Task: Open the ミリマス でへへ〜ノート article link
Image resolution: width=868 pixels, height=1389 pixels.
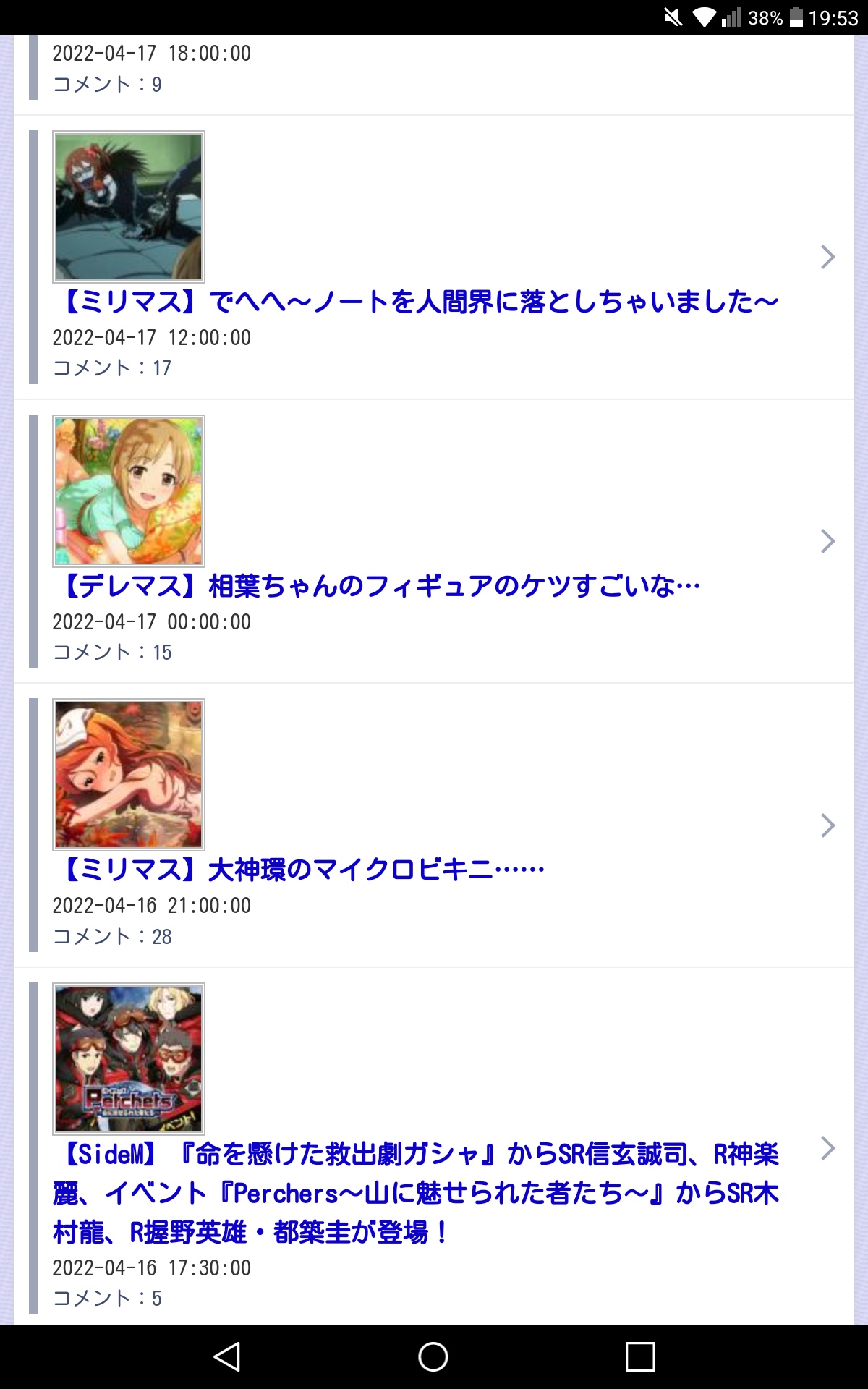Action: [x=420, y=301]
